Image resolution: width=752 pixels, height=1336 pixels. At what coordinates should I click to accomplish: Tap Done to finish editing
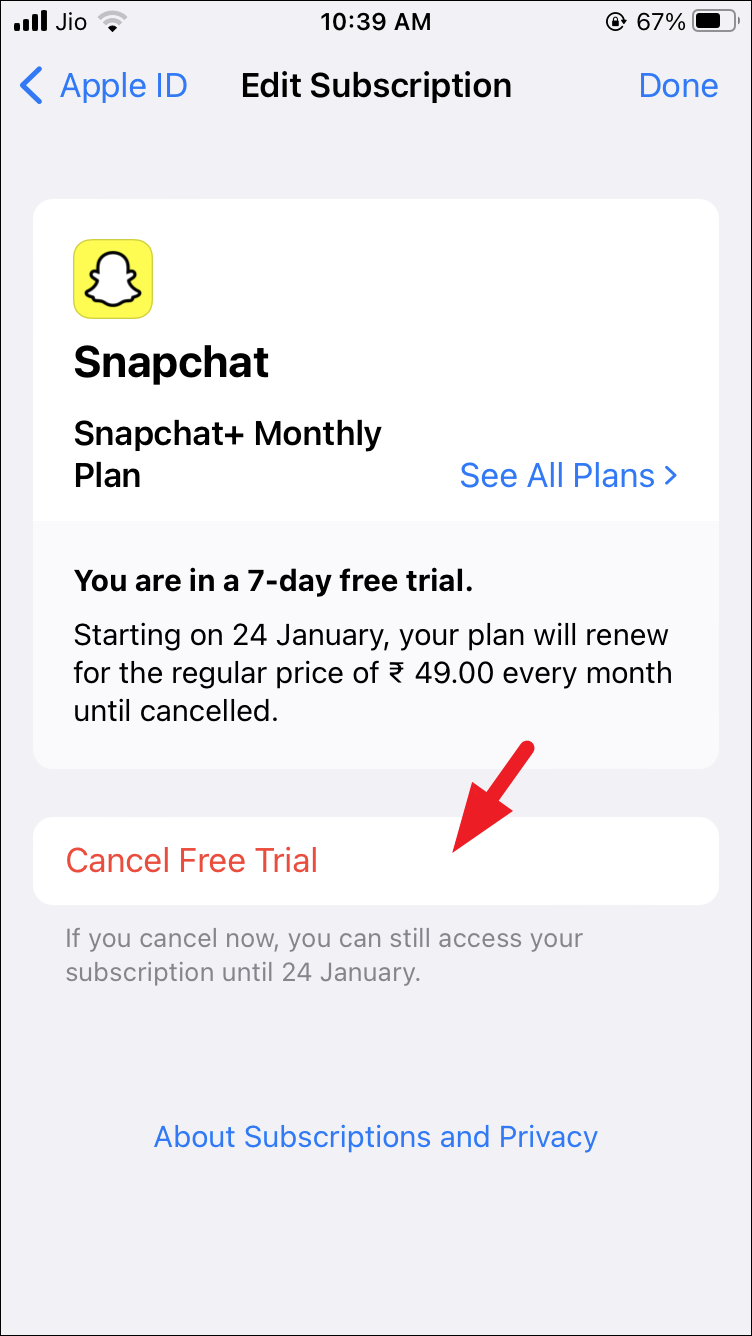[x=678, y=86]
